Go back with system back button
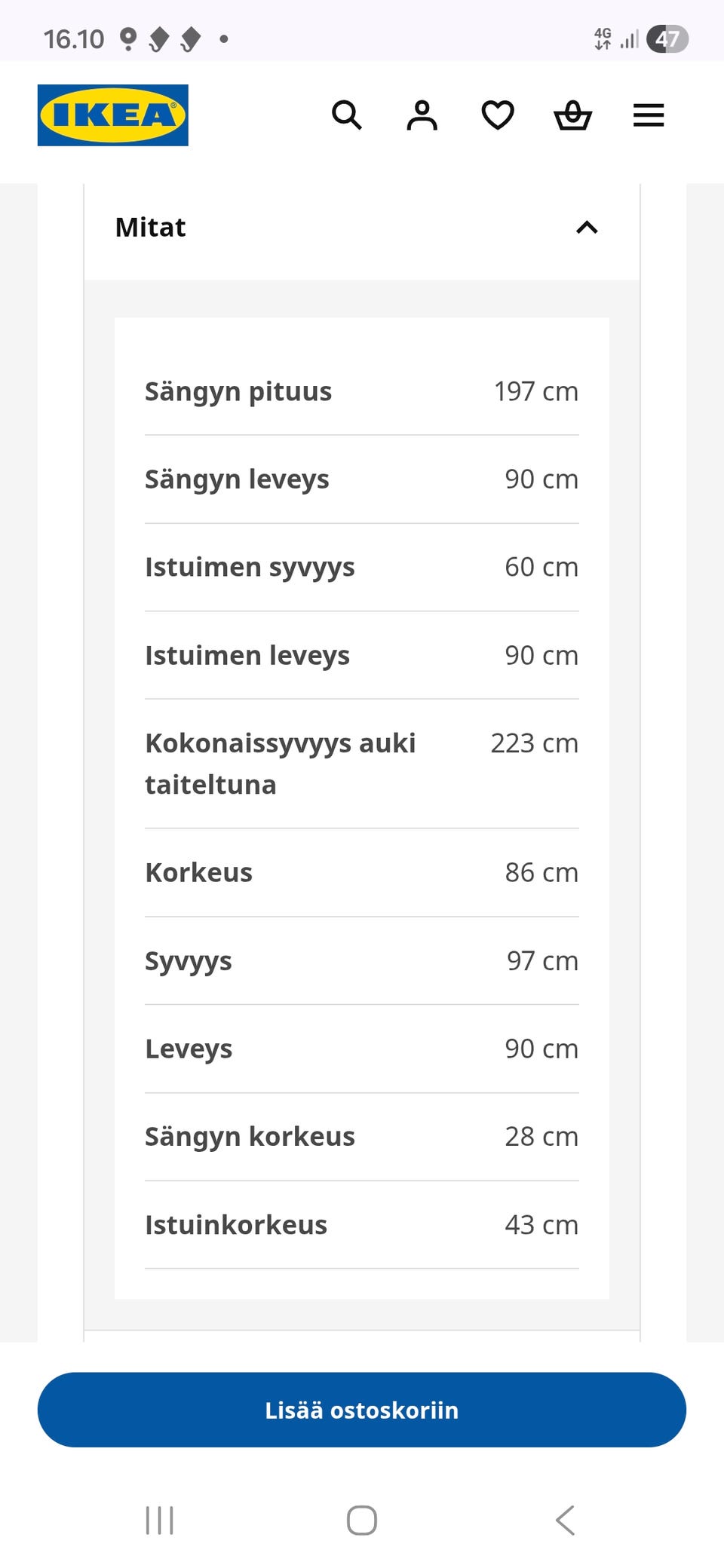The image size is (724, 1568). point(565,1520)
